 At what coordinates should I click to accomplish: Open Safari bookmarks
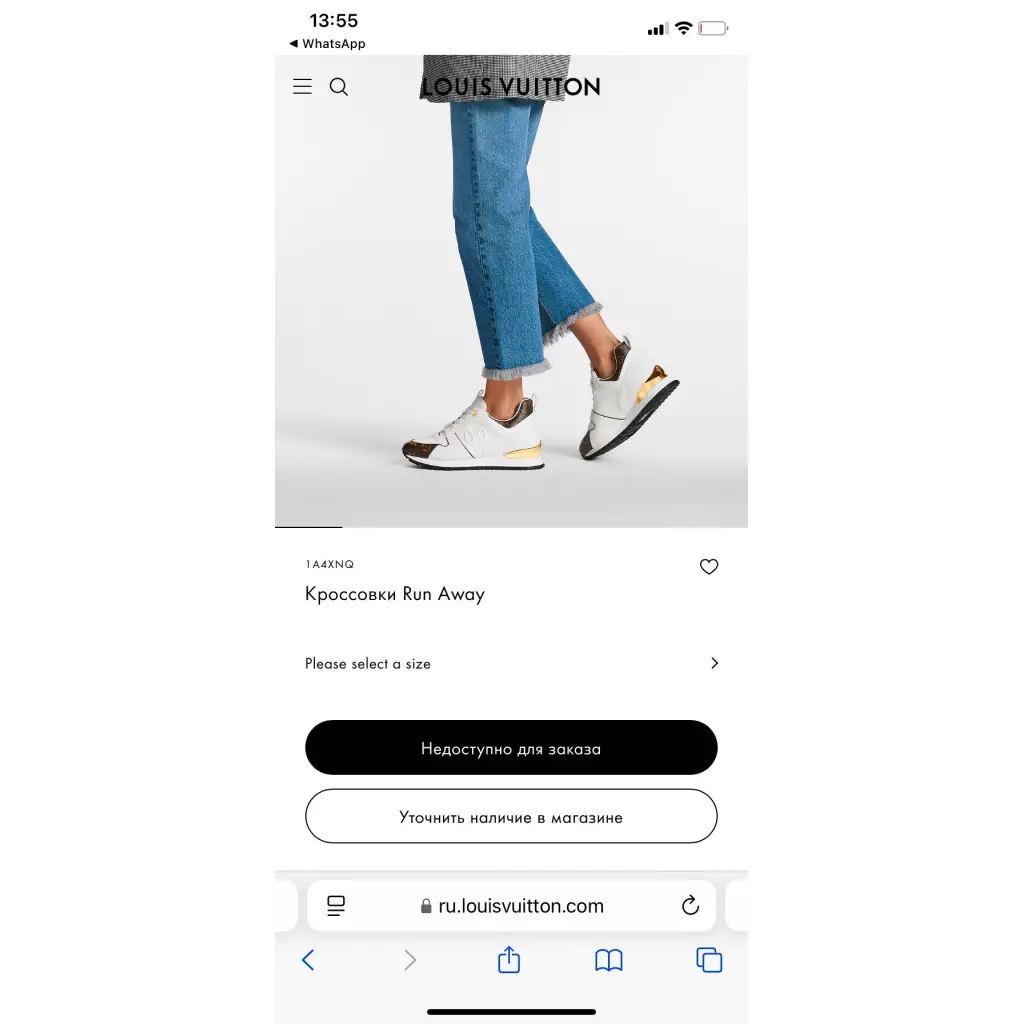click(609, 960)
